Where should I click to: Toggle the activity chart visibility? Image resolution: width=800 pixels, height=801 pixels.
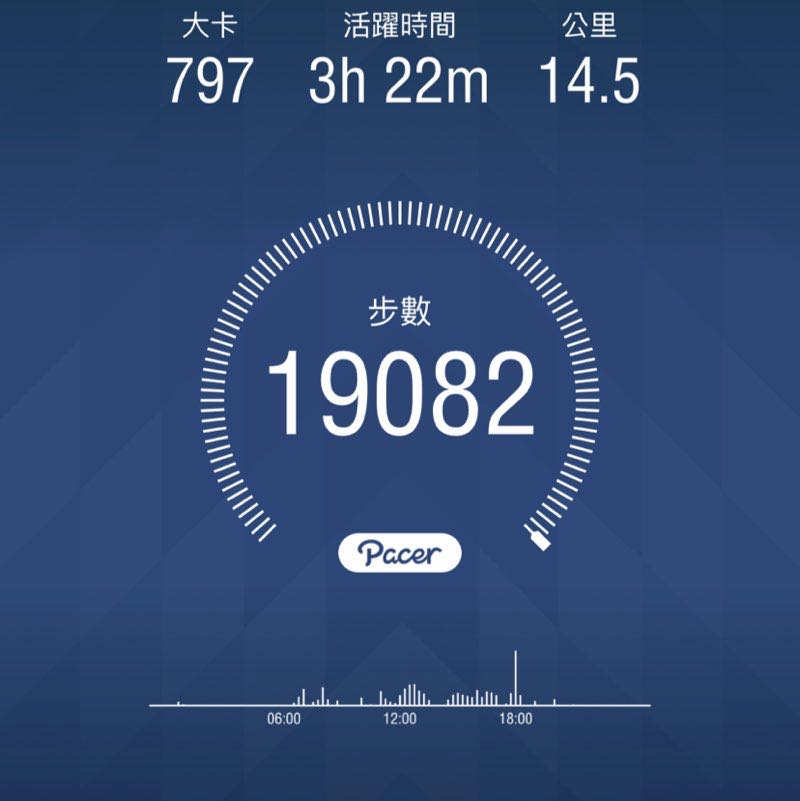click(x=400, y=690)
